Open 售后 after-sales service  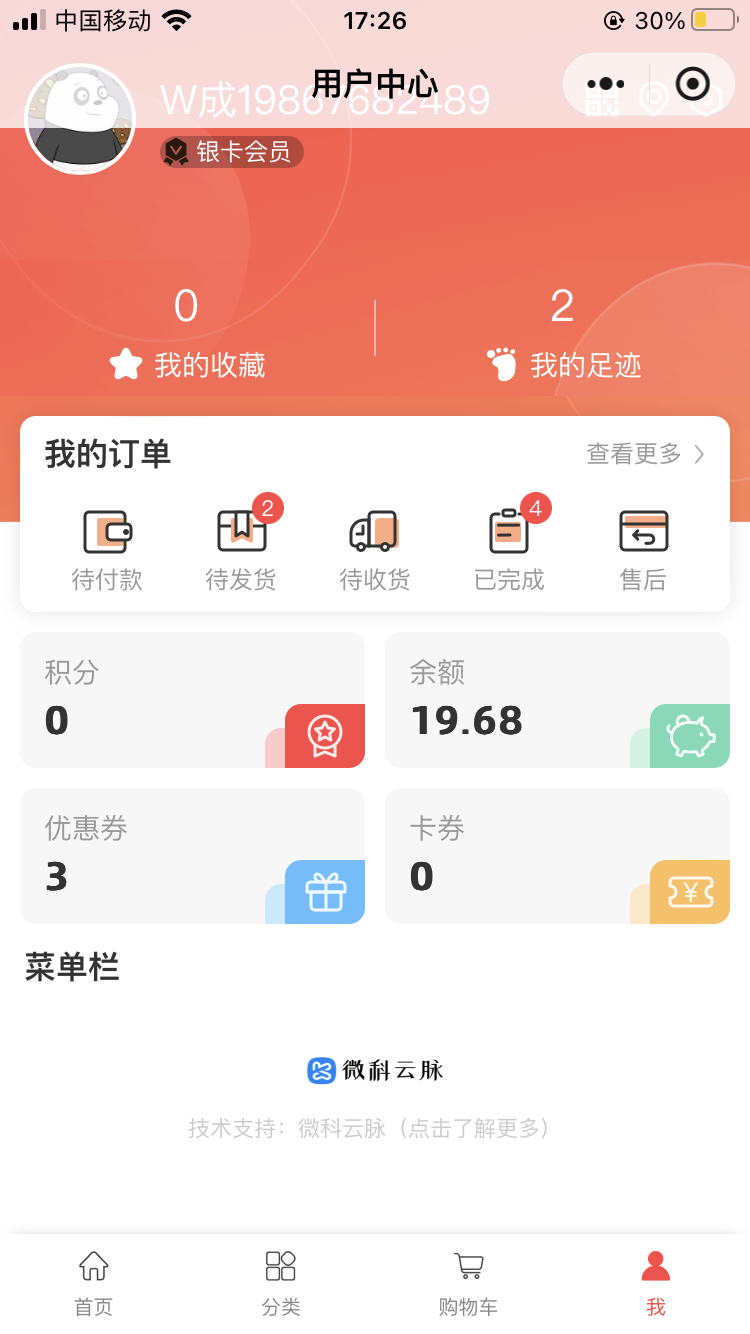(643, 550)
